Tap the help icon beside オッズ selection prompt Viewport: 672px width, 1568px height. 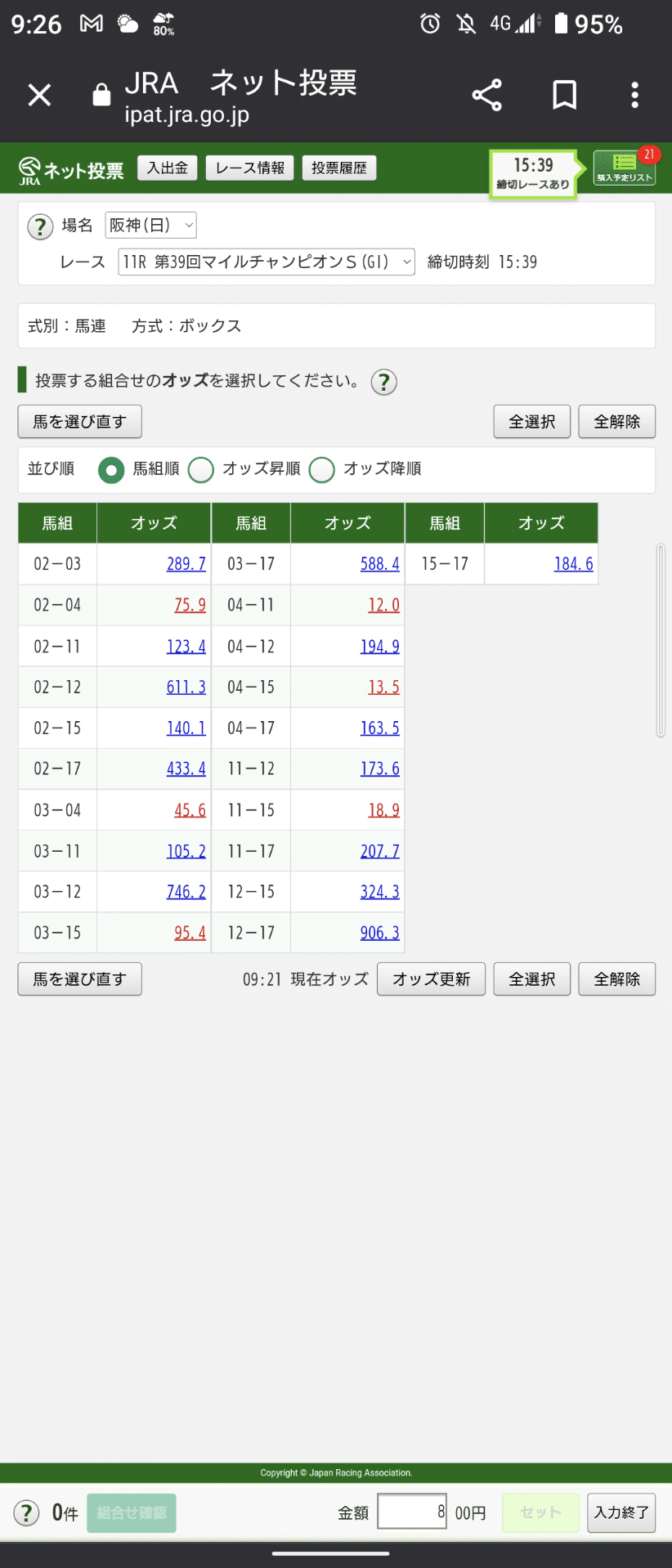click(x=383, y=382)
